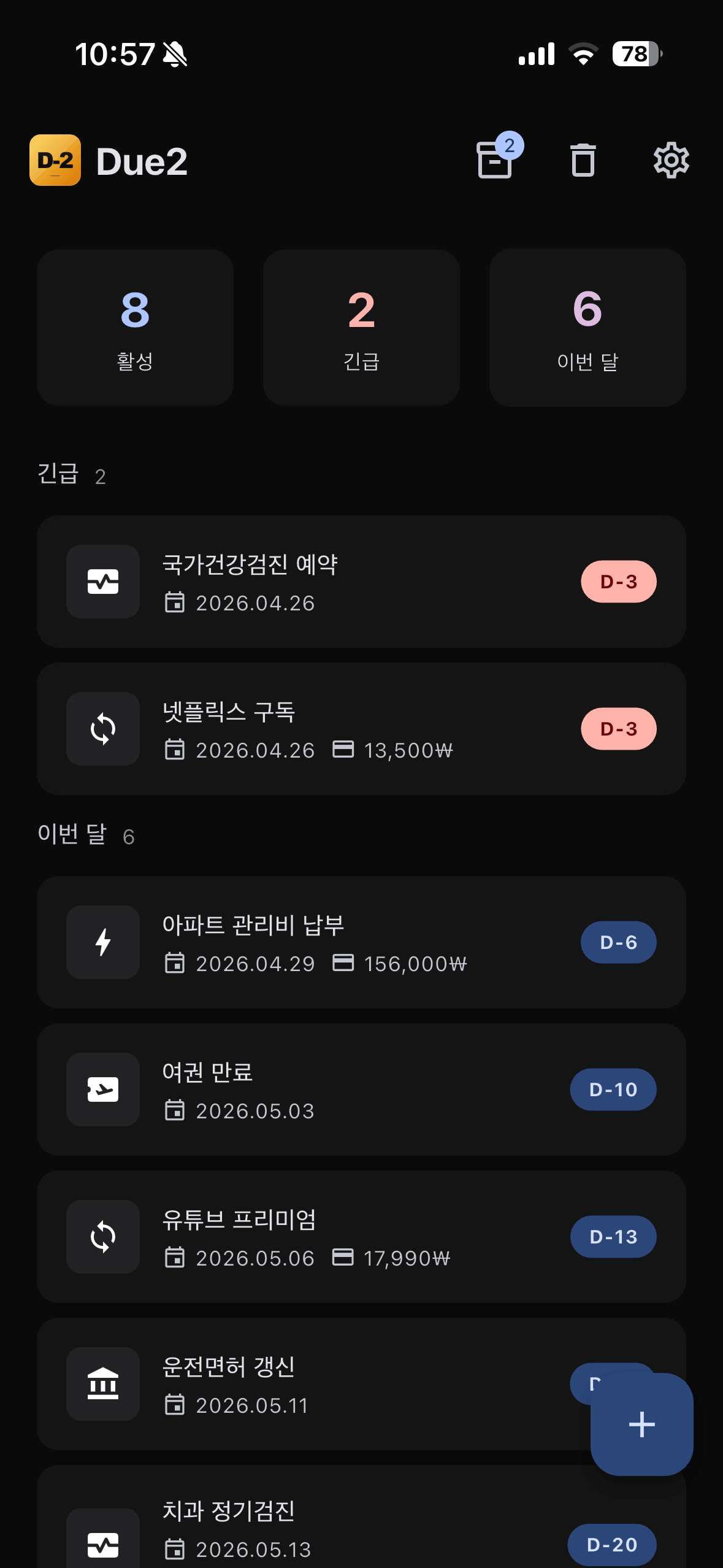
Task: Select the 긴급 stat card showing 2
Action: pos(361,326)
